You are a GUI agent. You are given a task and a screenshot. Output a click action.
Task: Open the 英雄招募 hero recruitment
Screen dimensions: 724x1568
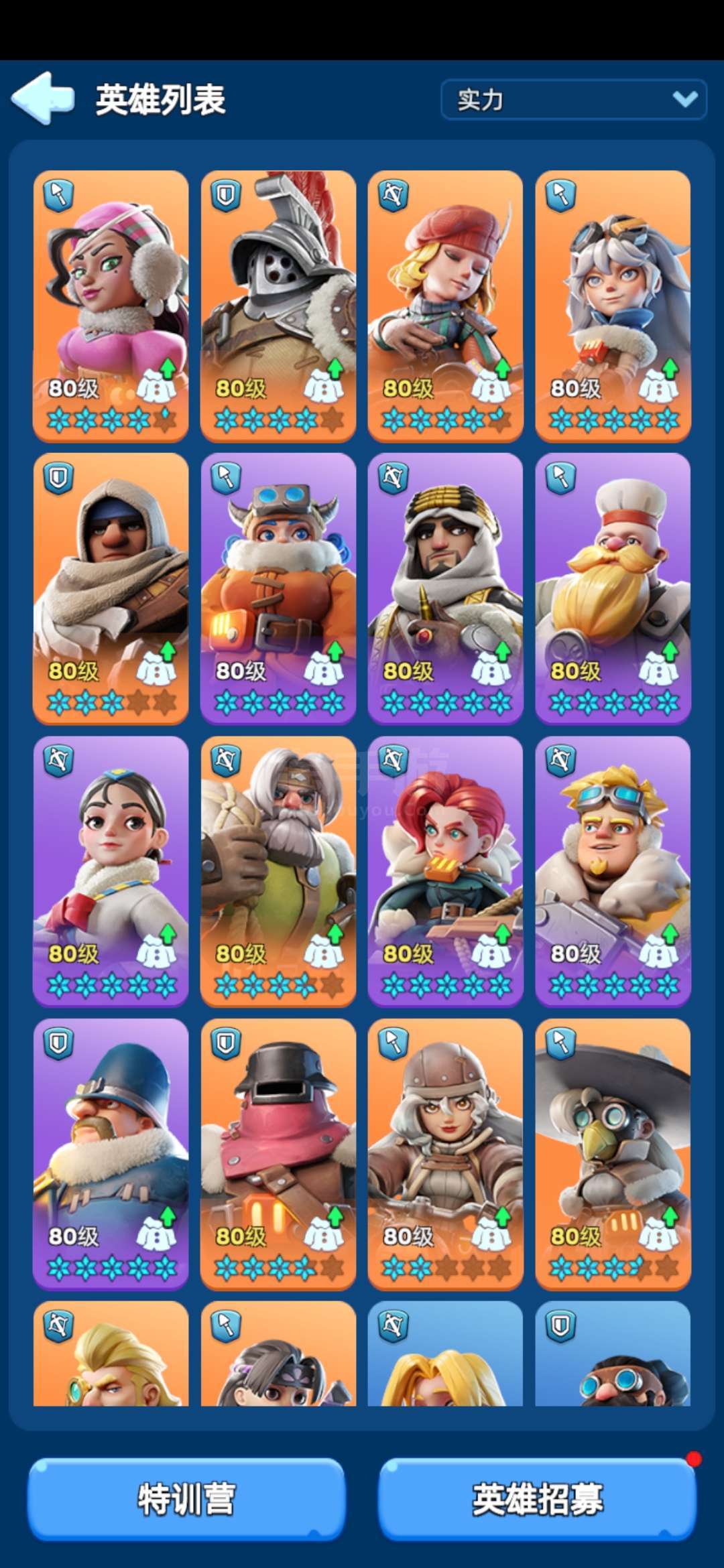(x=538, y=1498)
